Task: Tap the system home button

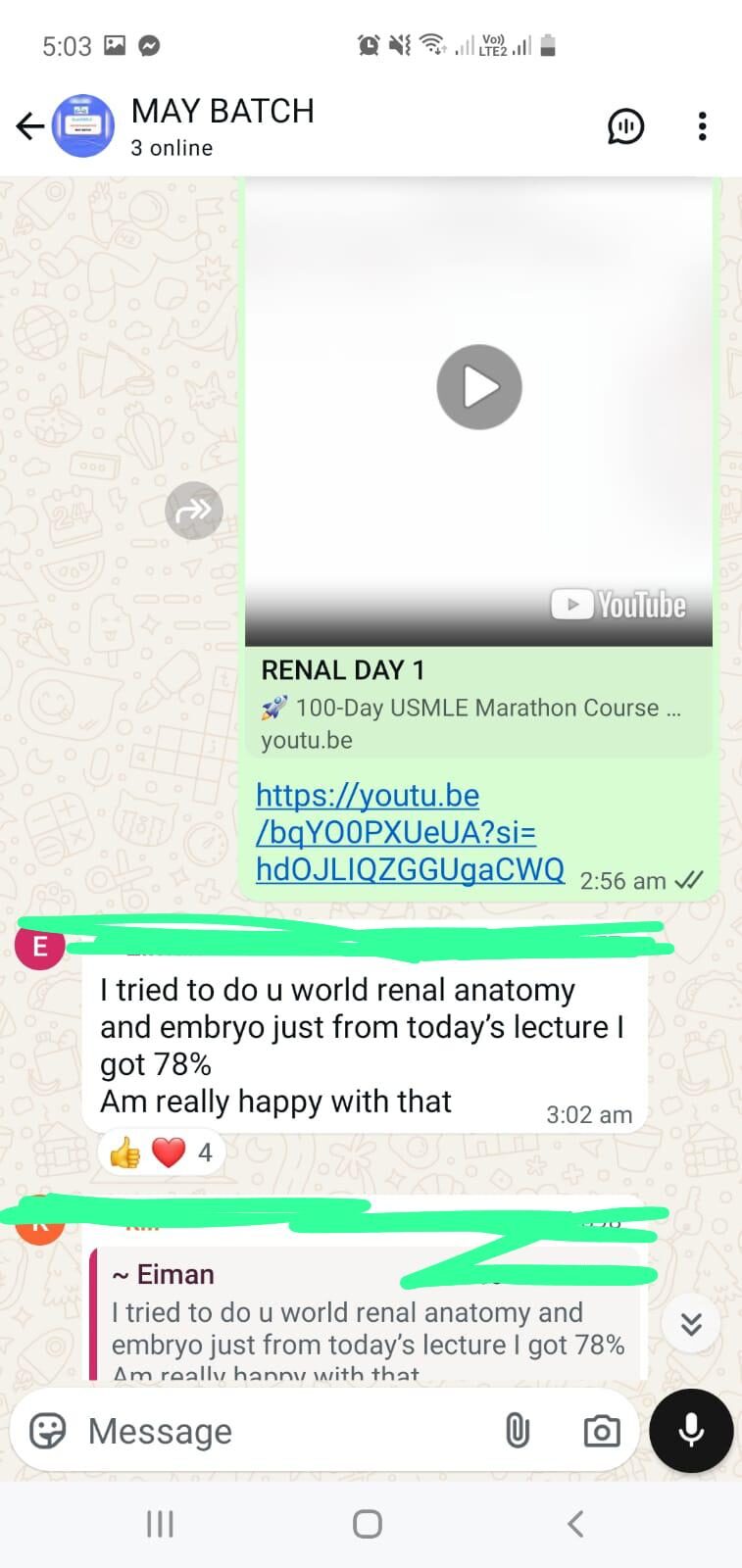Action: 368,1524
